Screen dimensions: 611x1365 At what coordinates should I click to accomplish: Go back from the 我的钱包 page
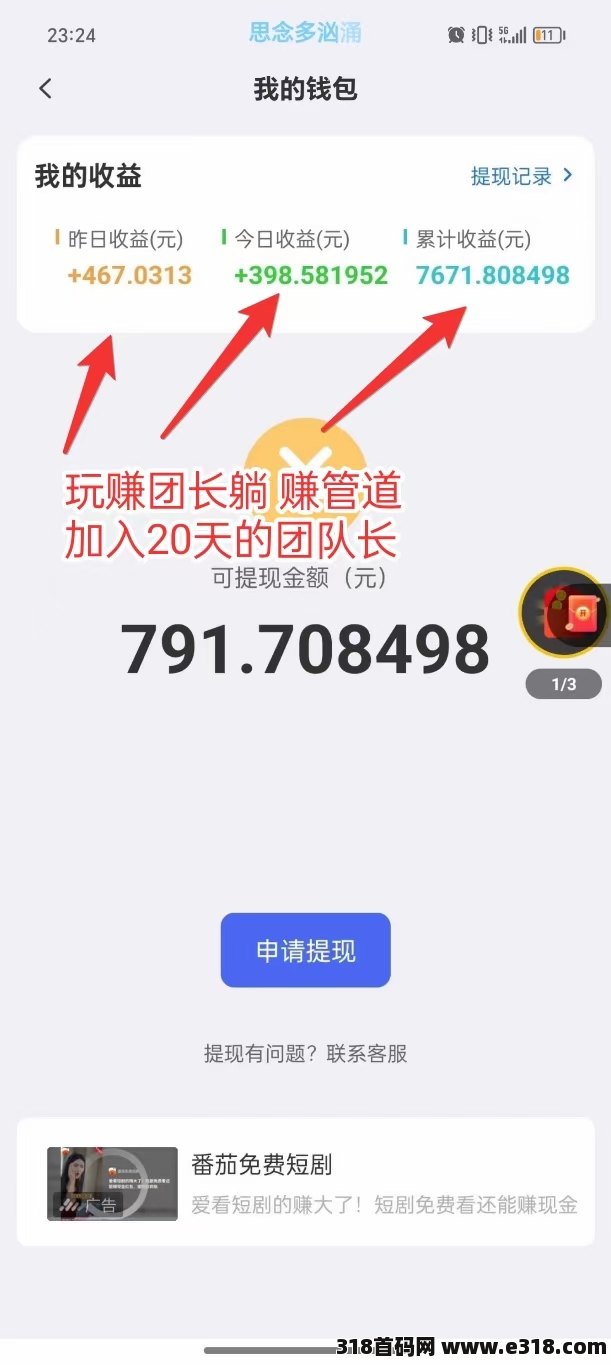coord(45,89)
